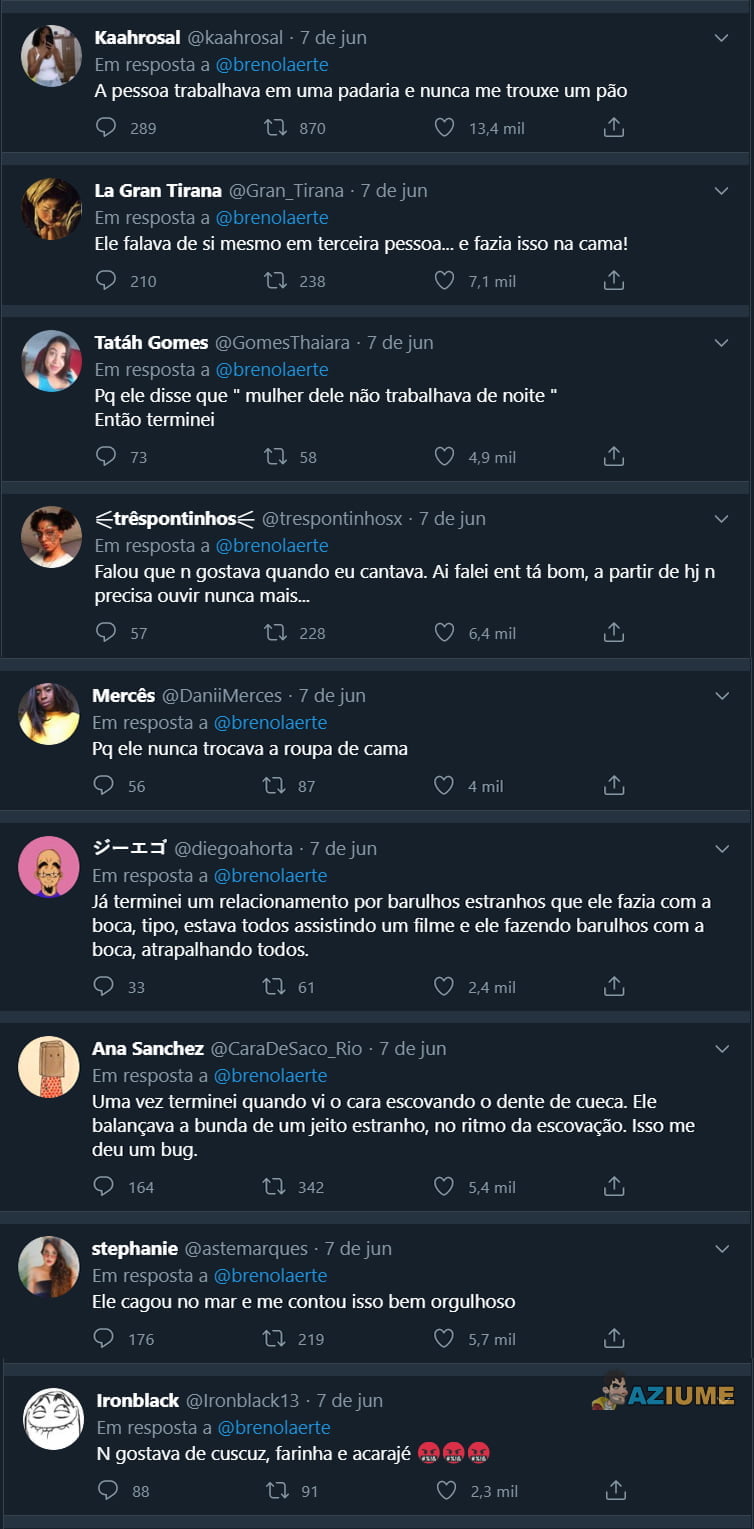Screen dimensions: 754x1529
Task: Toggle retweet on Ana Sanchez's tweet
Action: click(271, 1186)
